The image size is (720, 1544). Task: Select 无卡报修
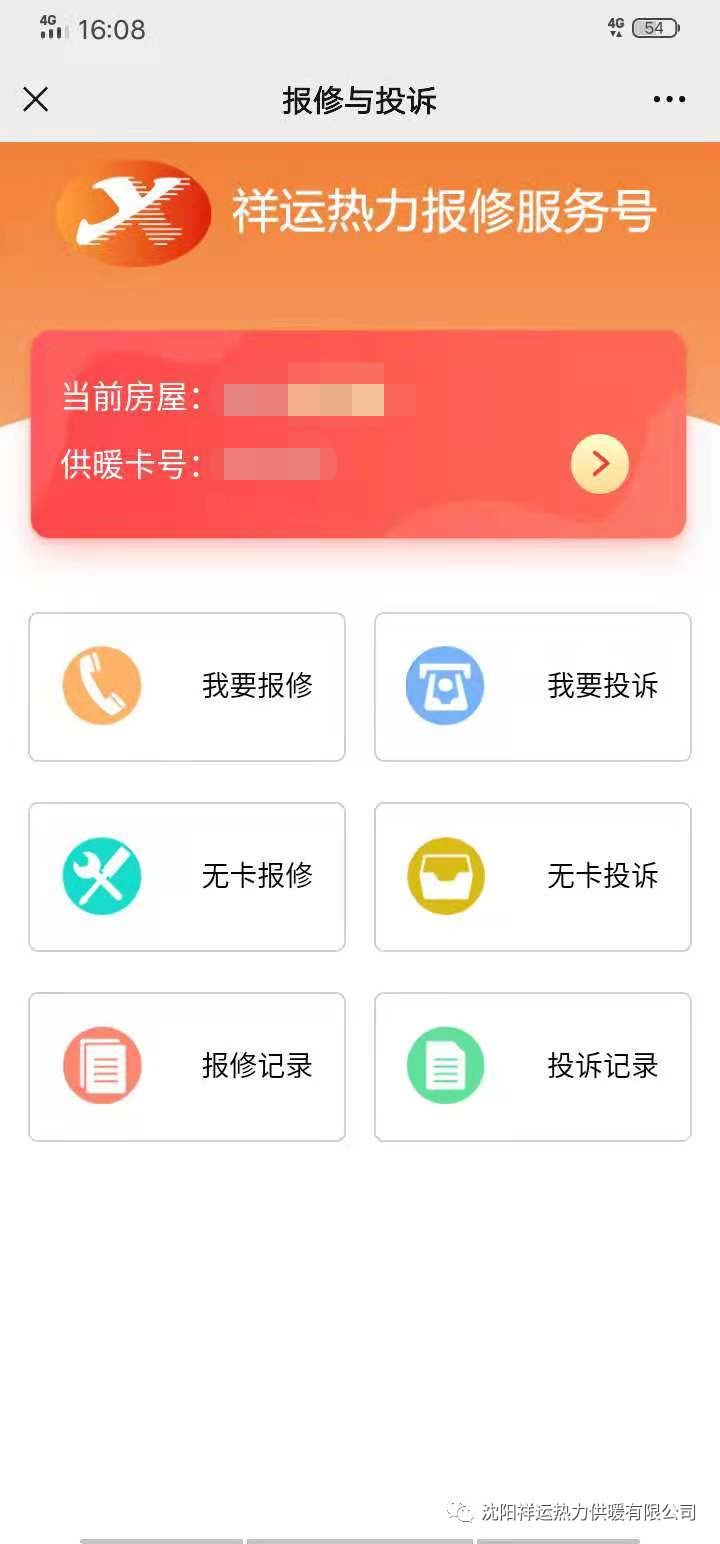[x=187, y=877]
